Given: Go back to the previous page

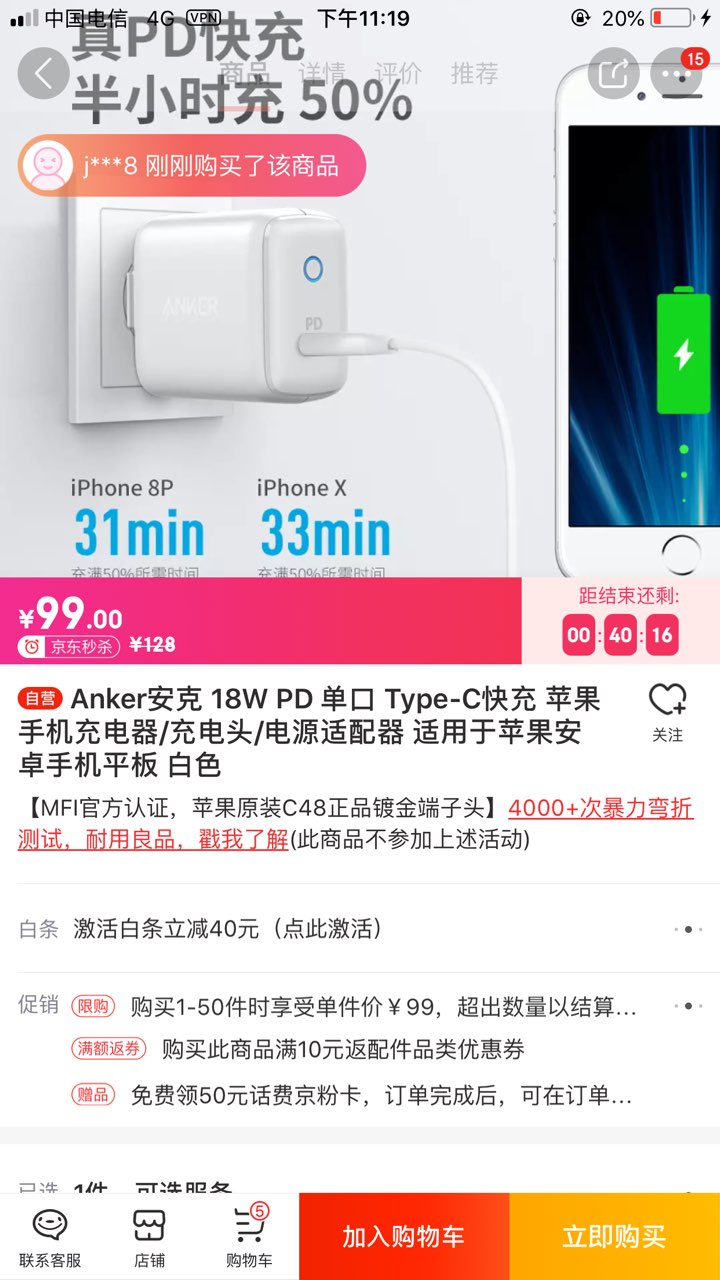Looking at the screenshot, I should 44,73.
